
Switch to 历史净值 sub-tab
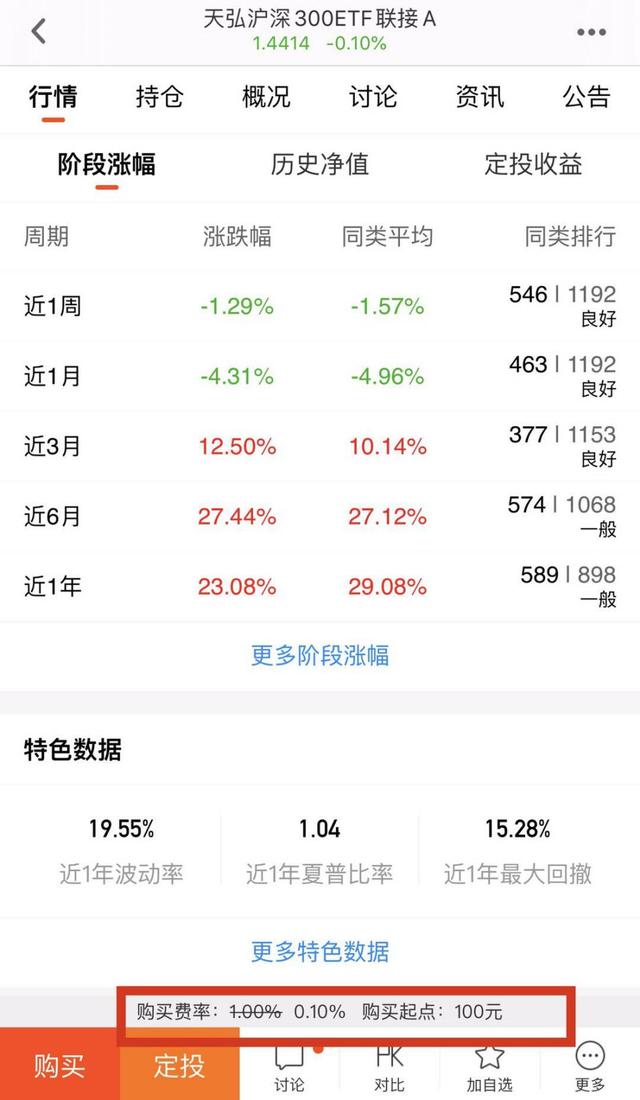click(x=320, y=165)
